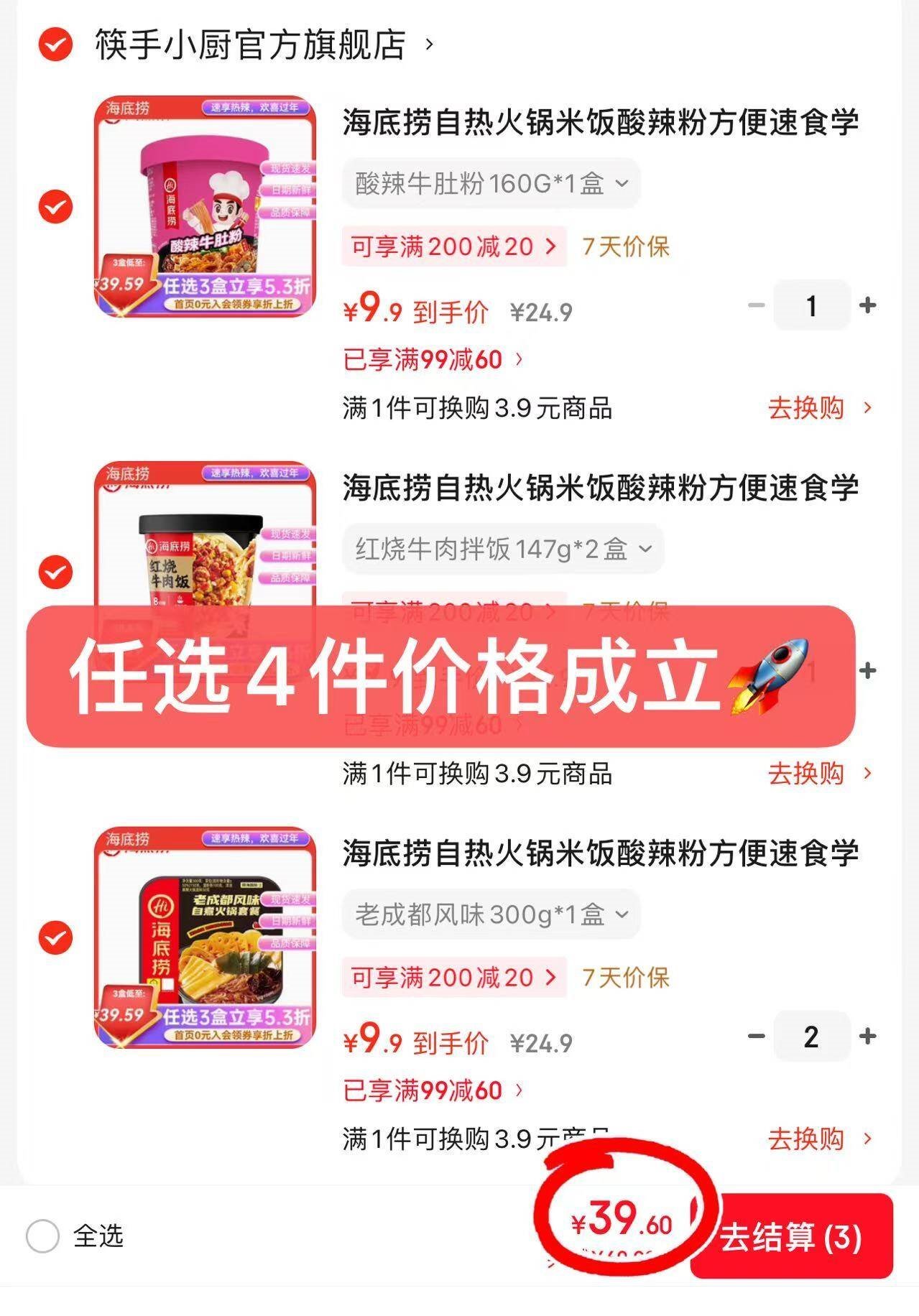Uncheck the 筷手小厨官方旗舰店 store checkbox
This screenshot has width=919, height=1316.
(55, 45)
